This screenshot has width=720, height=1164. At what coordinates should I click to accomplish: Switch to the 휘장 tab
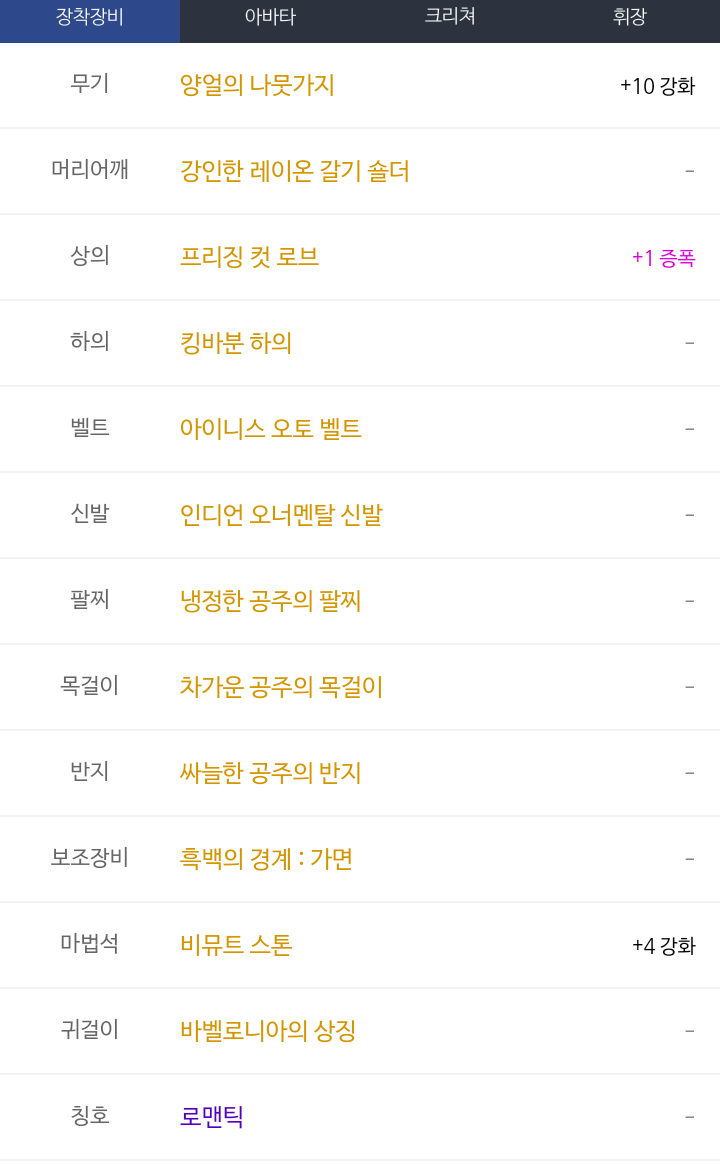(630, 17)
